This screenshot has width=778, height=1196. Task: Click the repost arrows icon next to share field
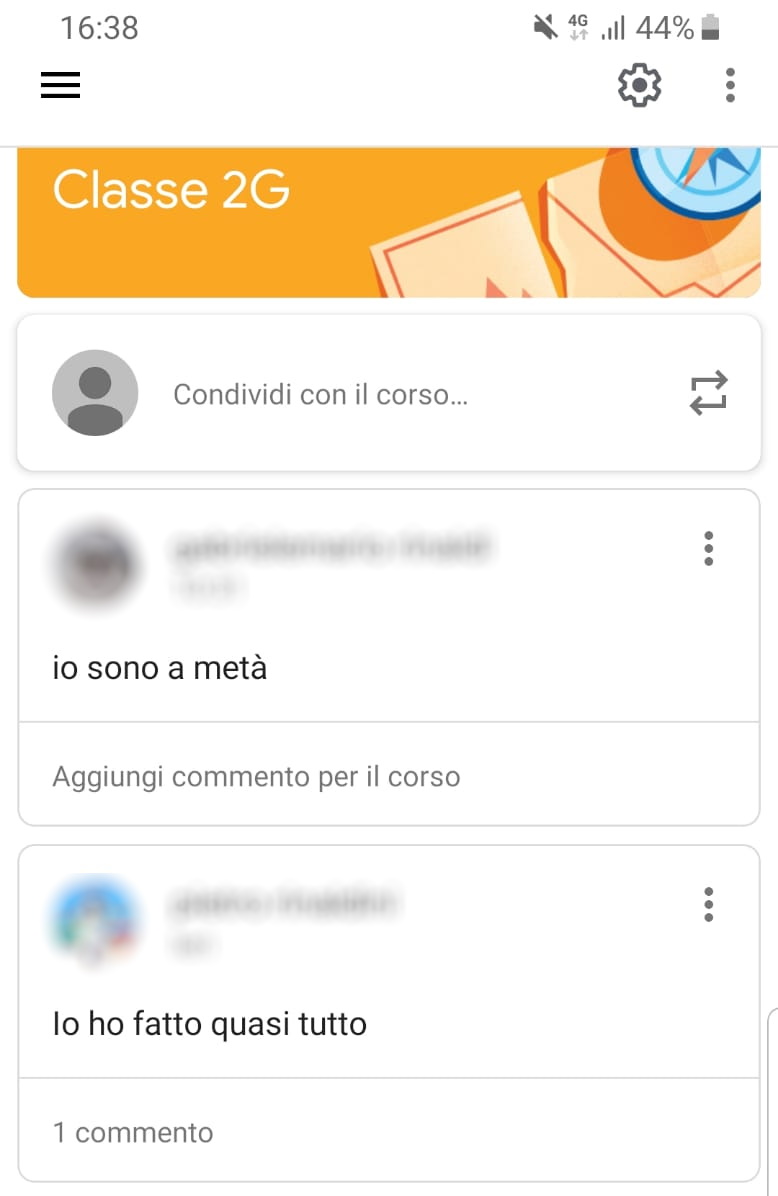pos(708,393)
